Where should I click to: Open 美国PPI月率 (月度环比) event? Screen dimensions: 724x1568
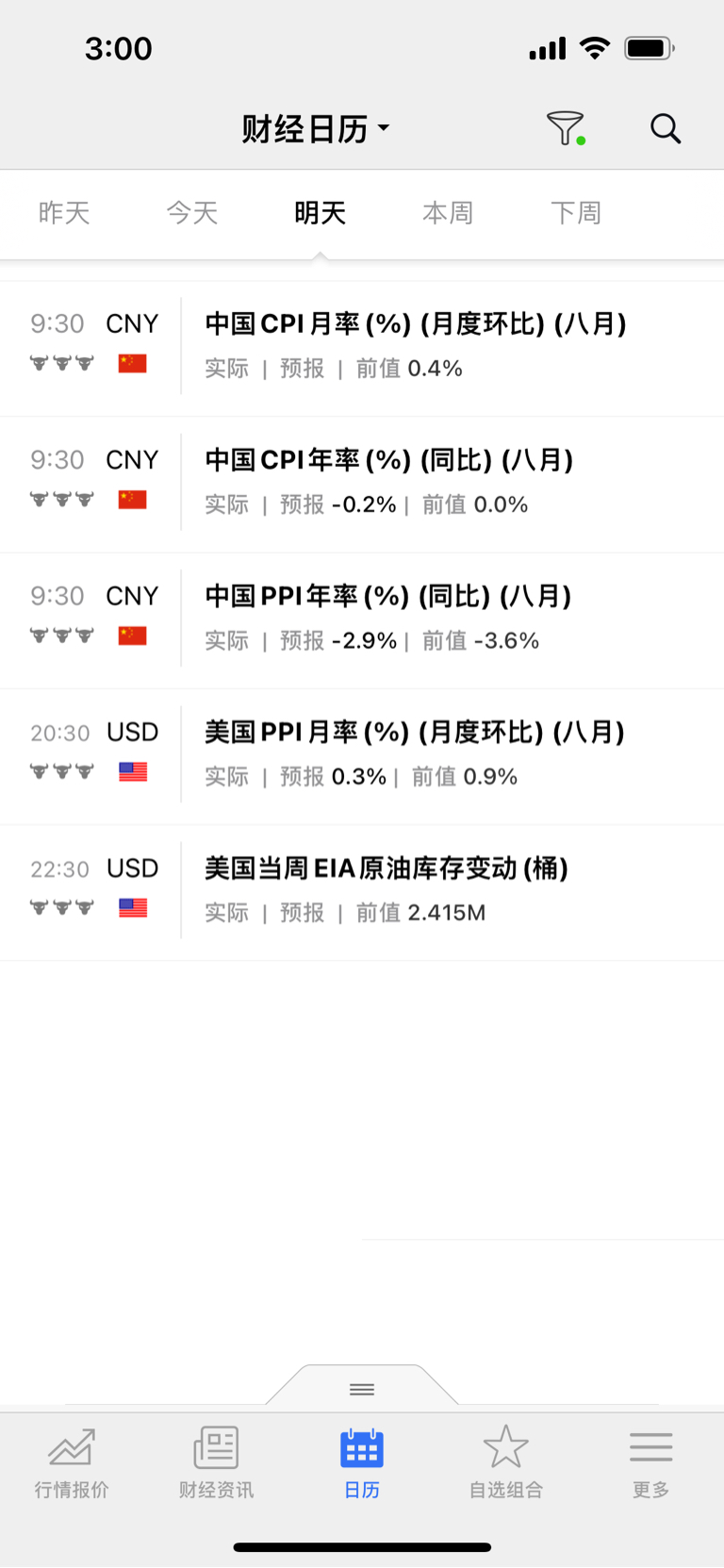362,756
